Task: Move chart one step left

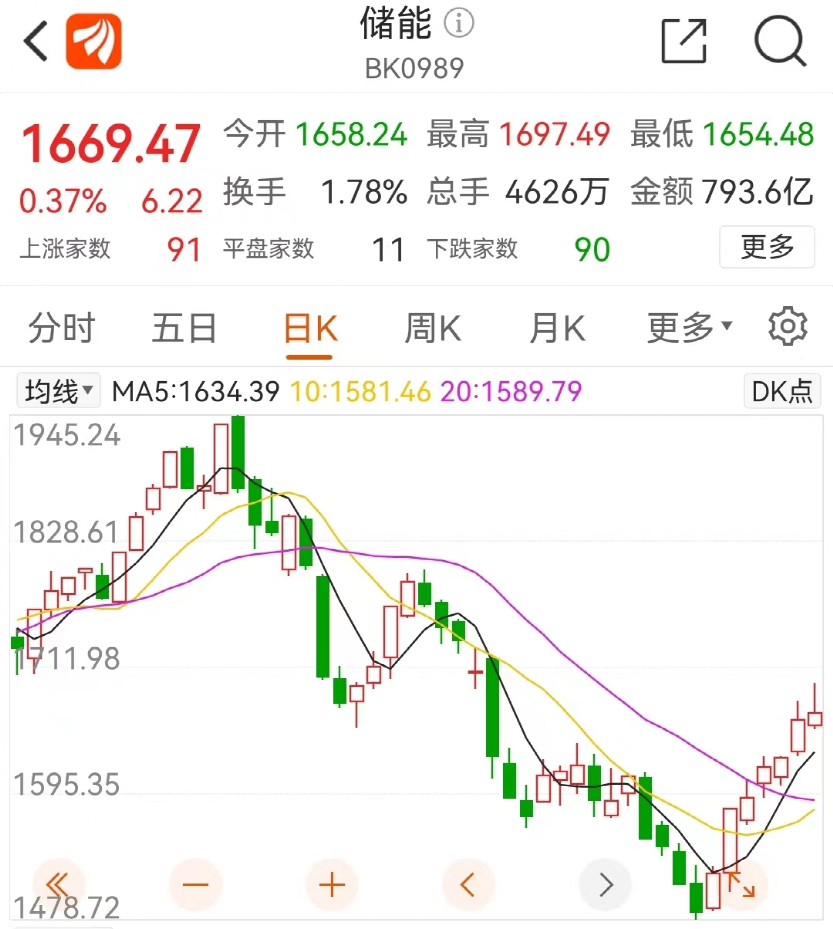Action: [467, 884]
